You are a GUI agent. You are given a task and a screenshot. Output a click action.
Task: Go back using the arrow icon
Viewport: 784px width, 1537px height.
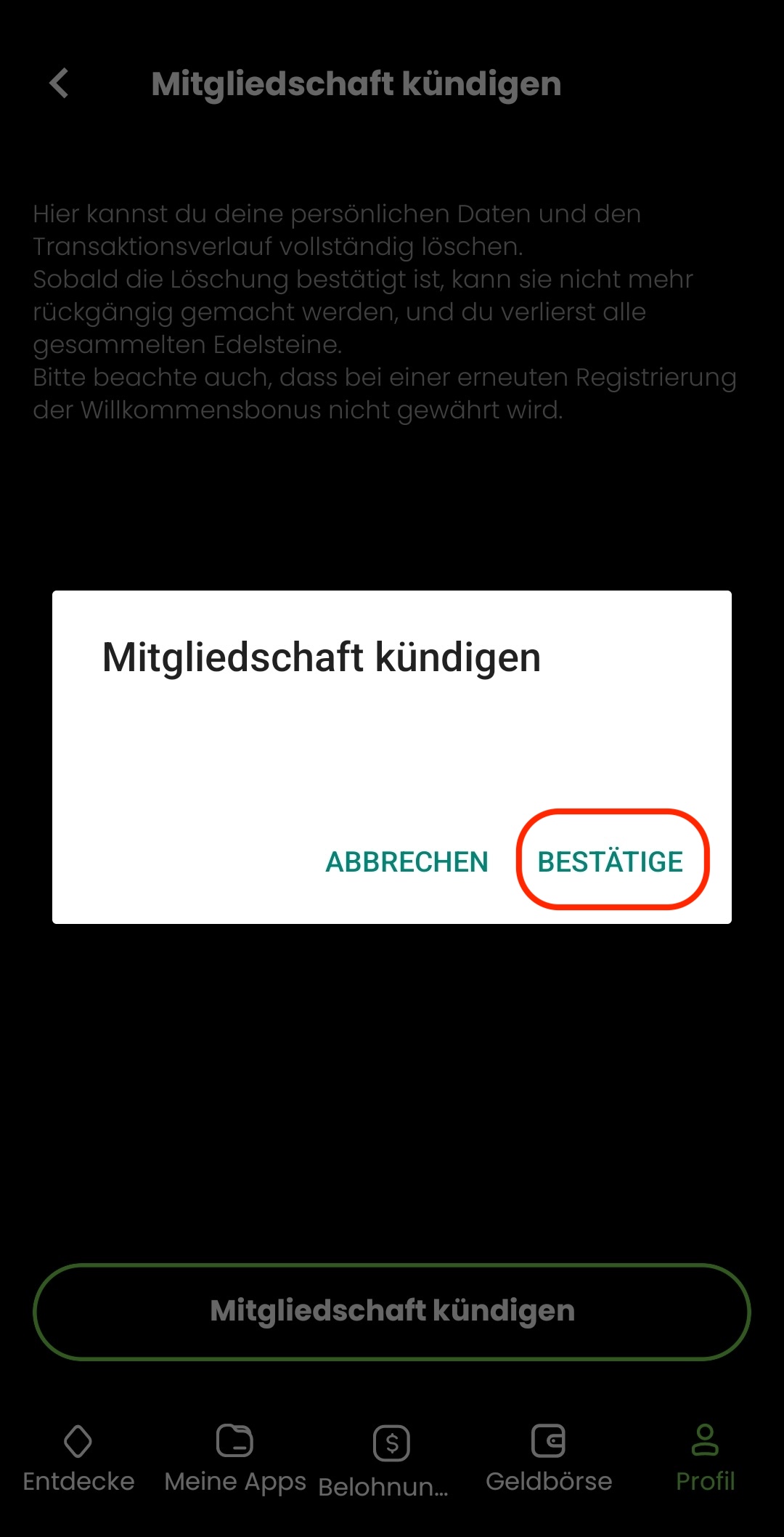point(60,84)
